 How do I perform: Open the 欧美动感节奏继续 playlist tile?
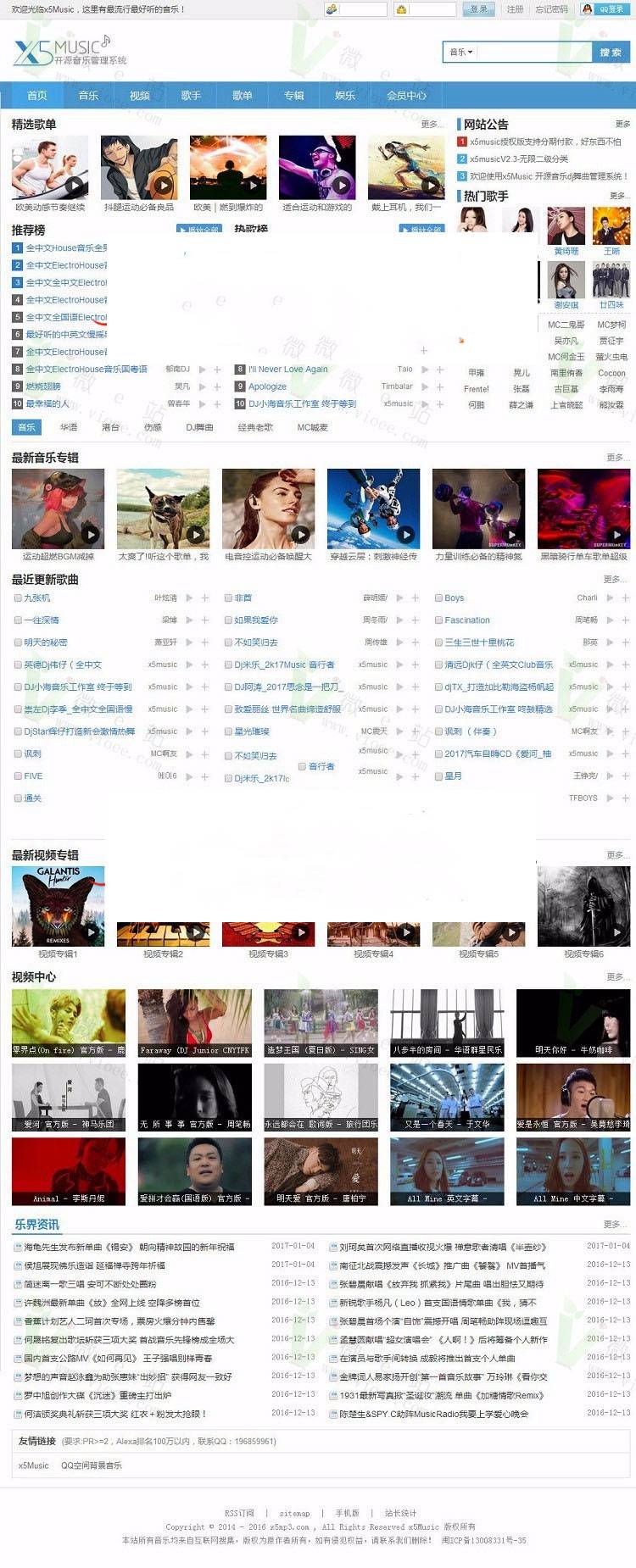[50, 168]
